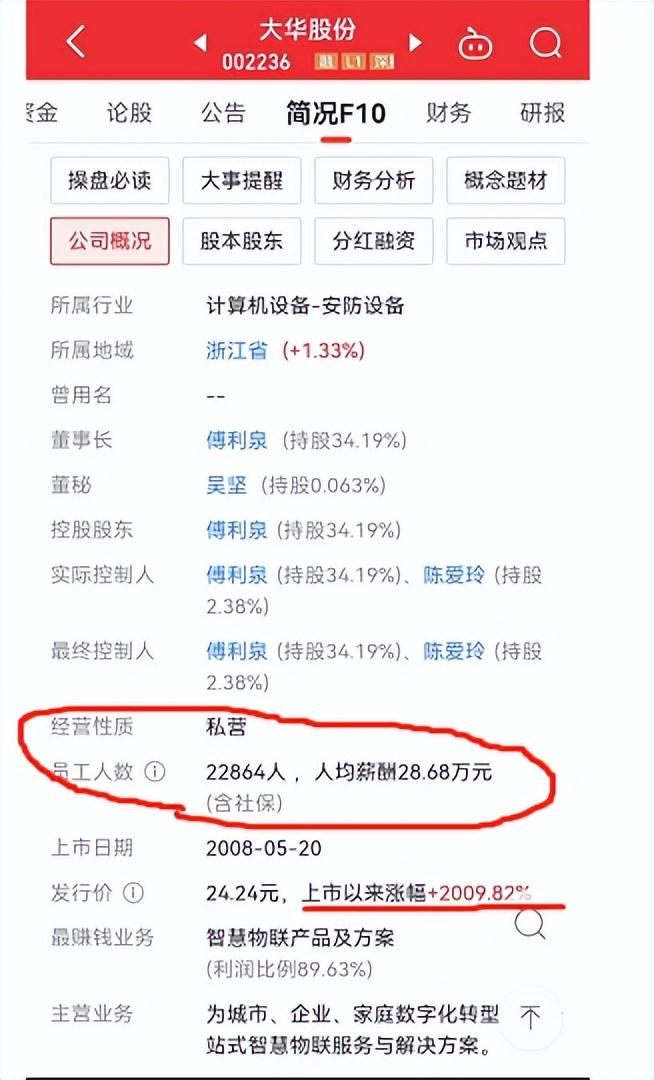
Task: View the 股本股东 section
Action: [241, 241]
